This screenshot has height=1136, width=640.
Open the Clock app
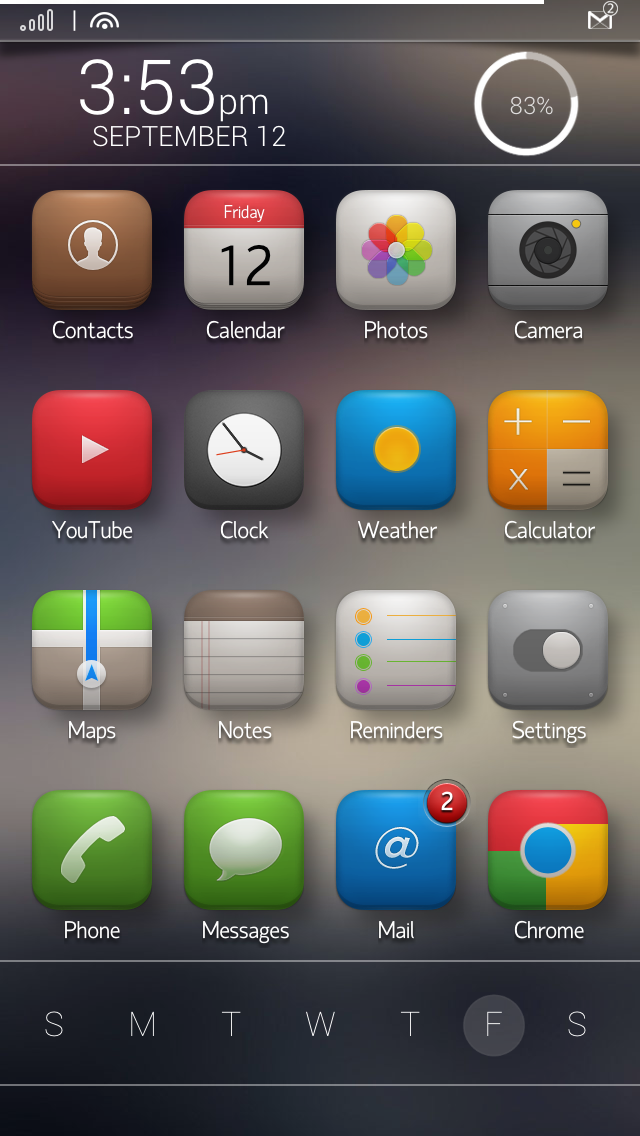point(244,449)
